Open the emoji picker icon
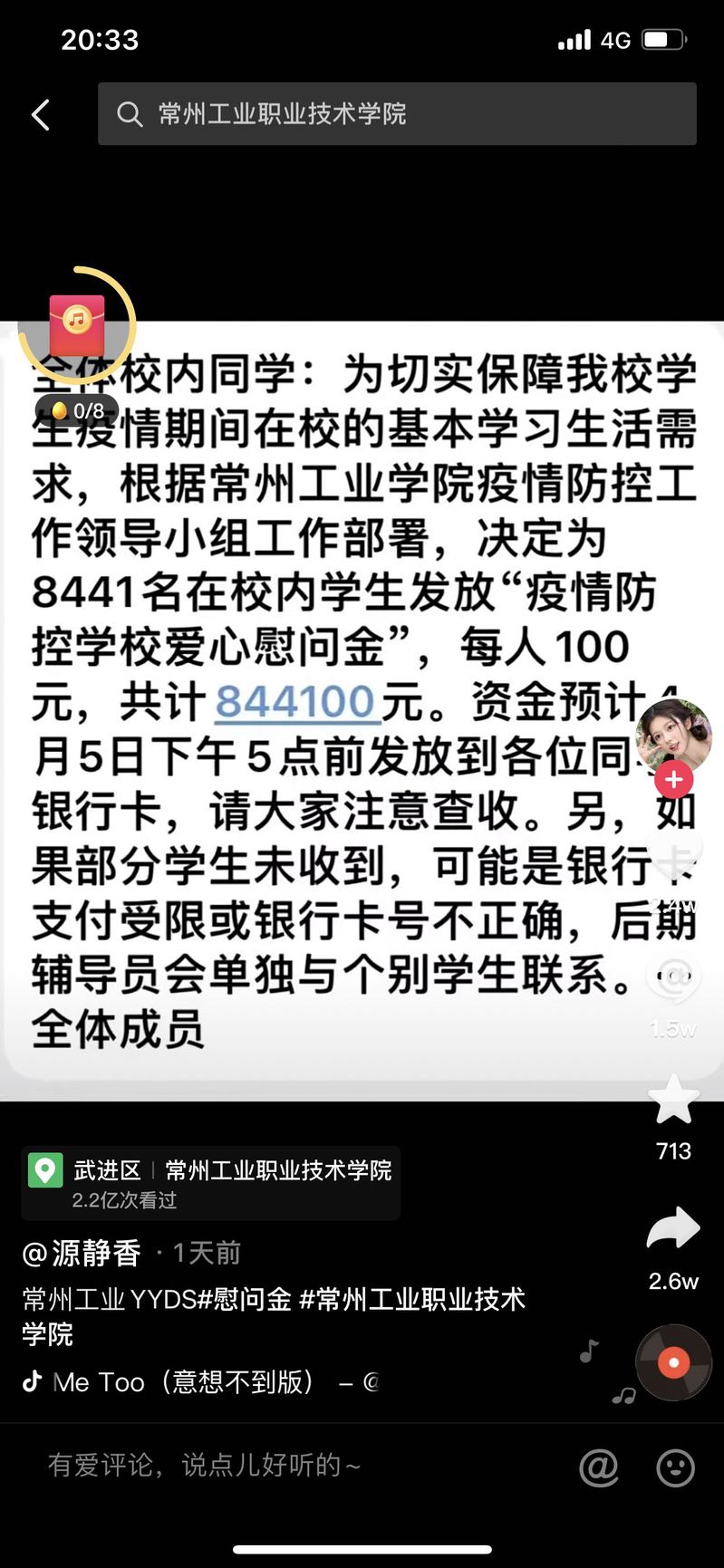 [x=675, y=1467]
